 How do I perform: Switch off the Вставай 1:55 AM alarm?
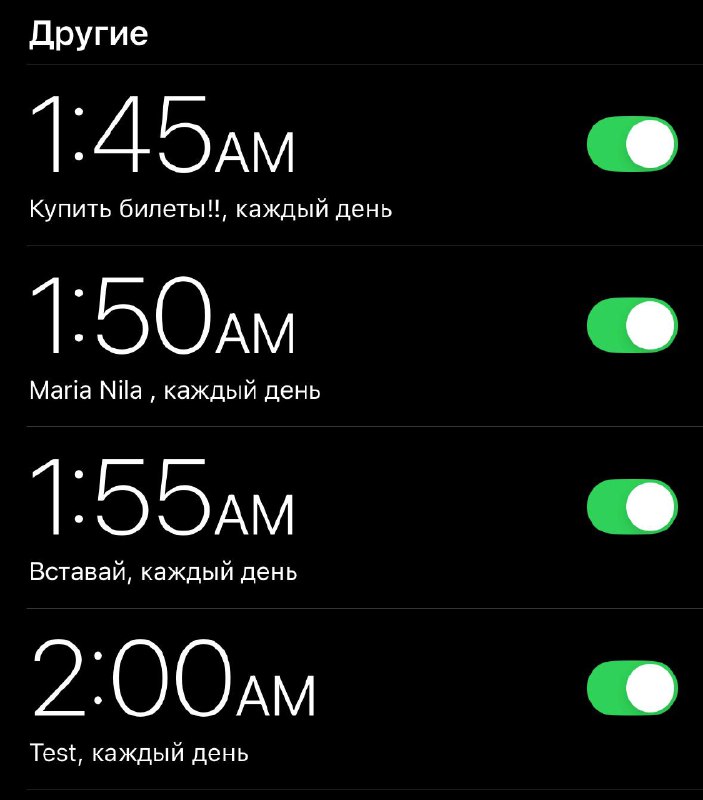[632, 508]
